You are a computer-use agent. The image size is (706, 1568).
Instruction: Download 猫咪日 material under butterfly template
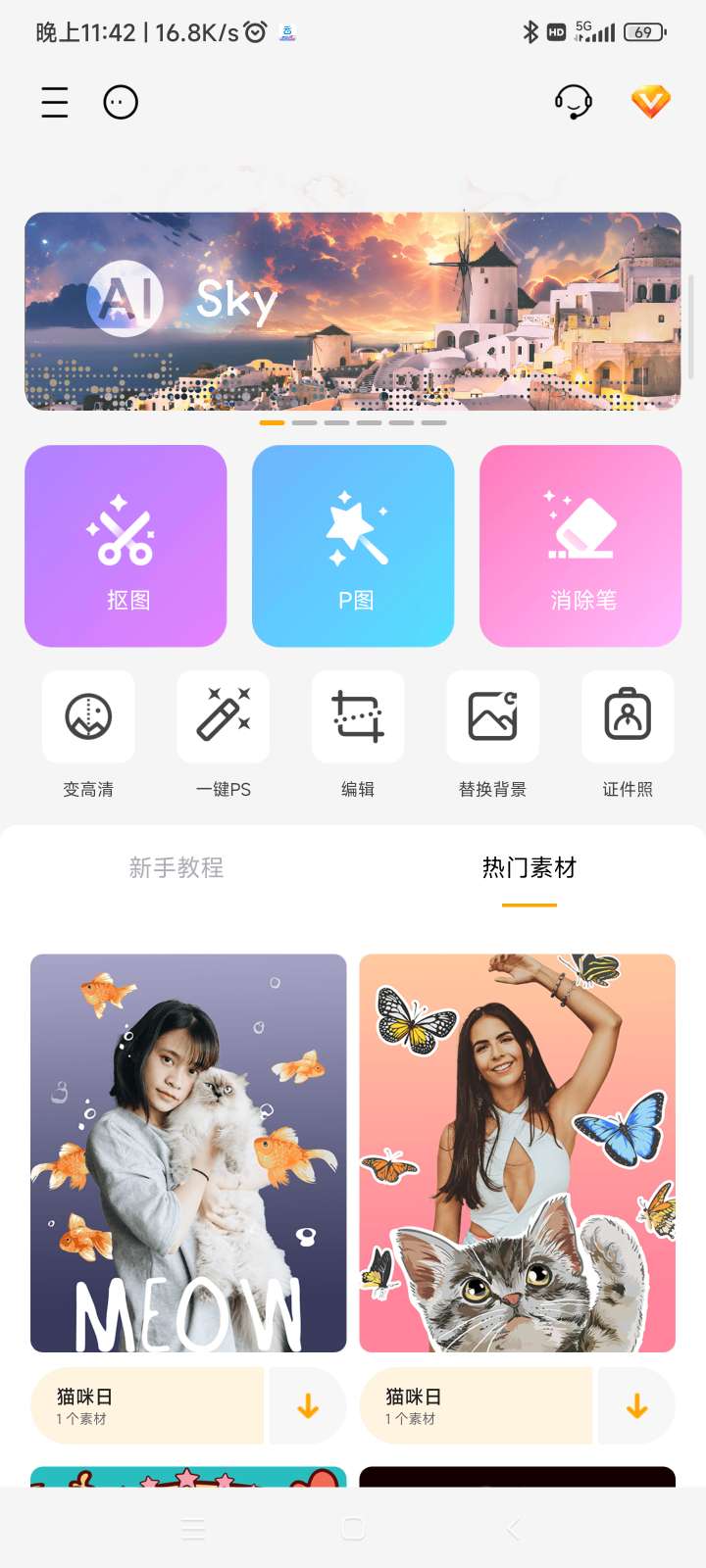[x=636, y=1406]
